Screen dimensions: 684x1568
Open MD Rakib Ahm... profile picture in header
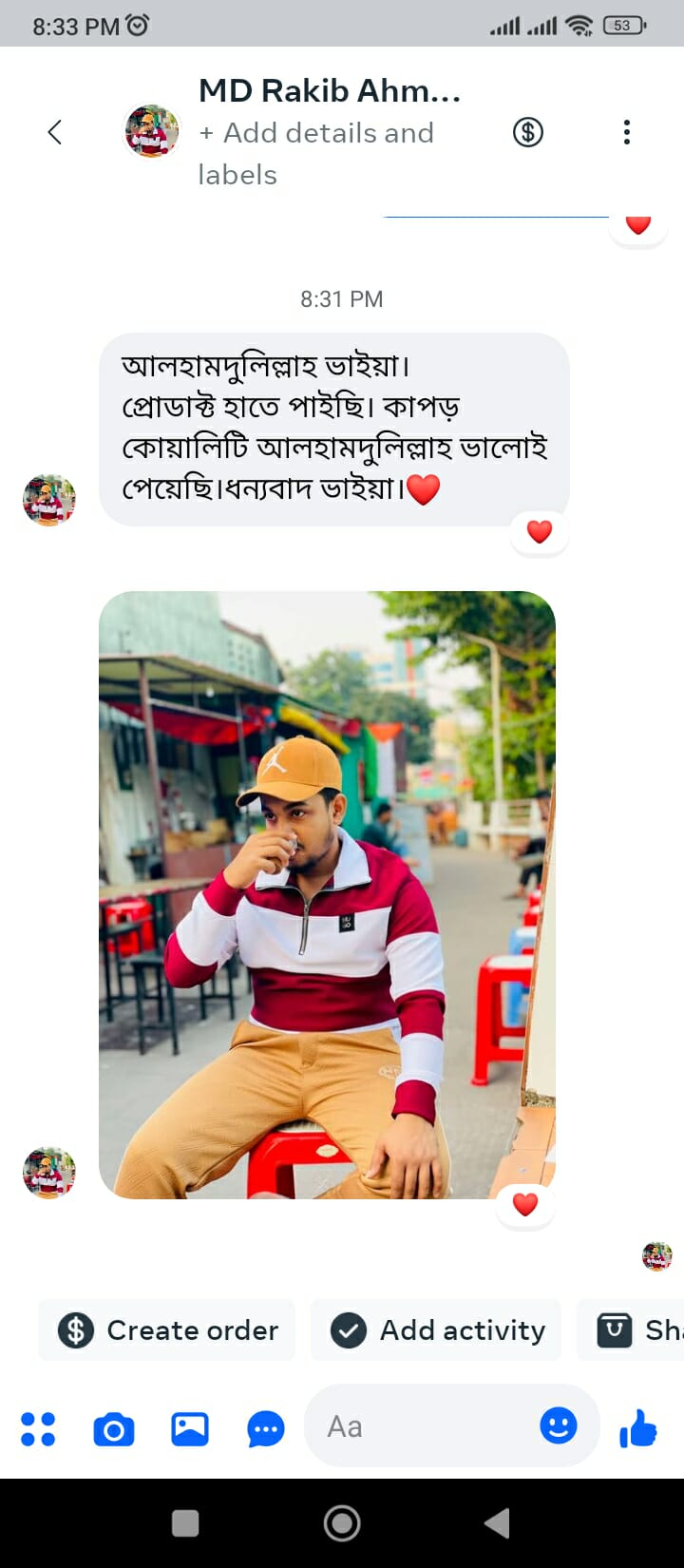point(152,131)
